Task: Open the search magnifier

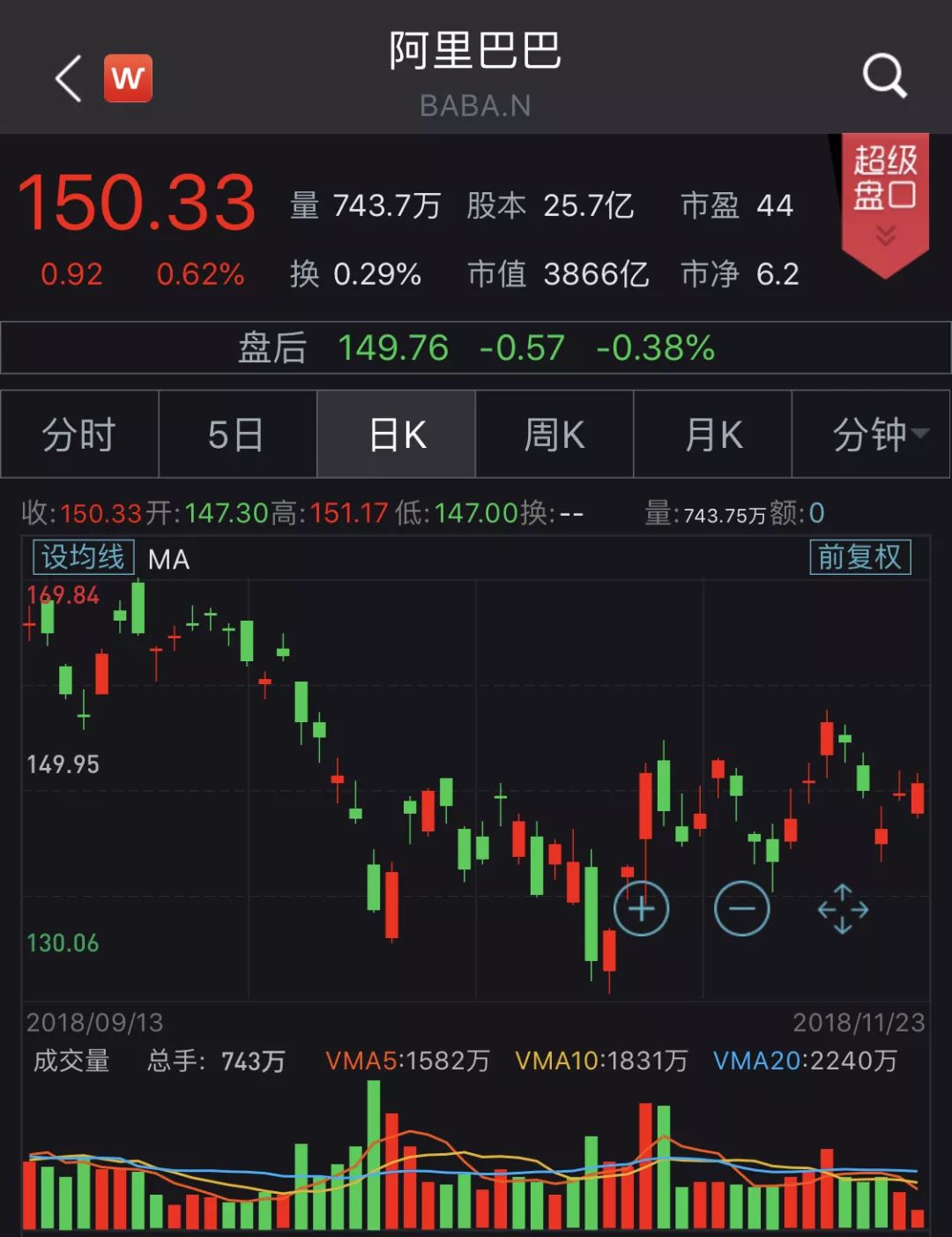Action: coord(884,77)
